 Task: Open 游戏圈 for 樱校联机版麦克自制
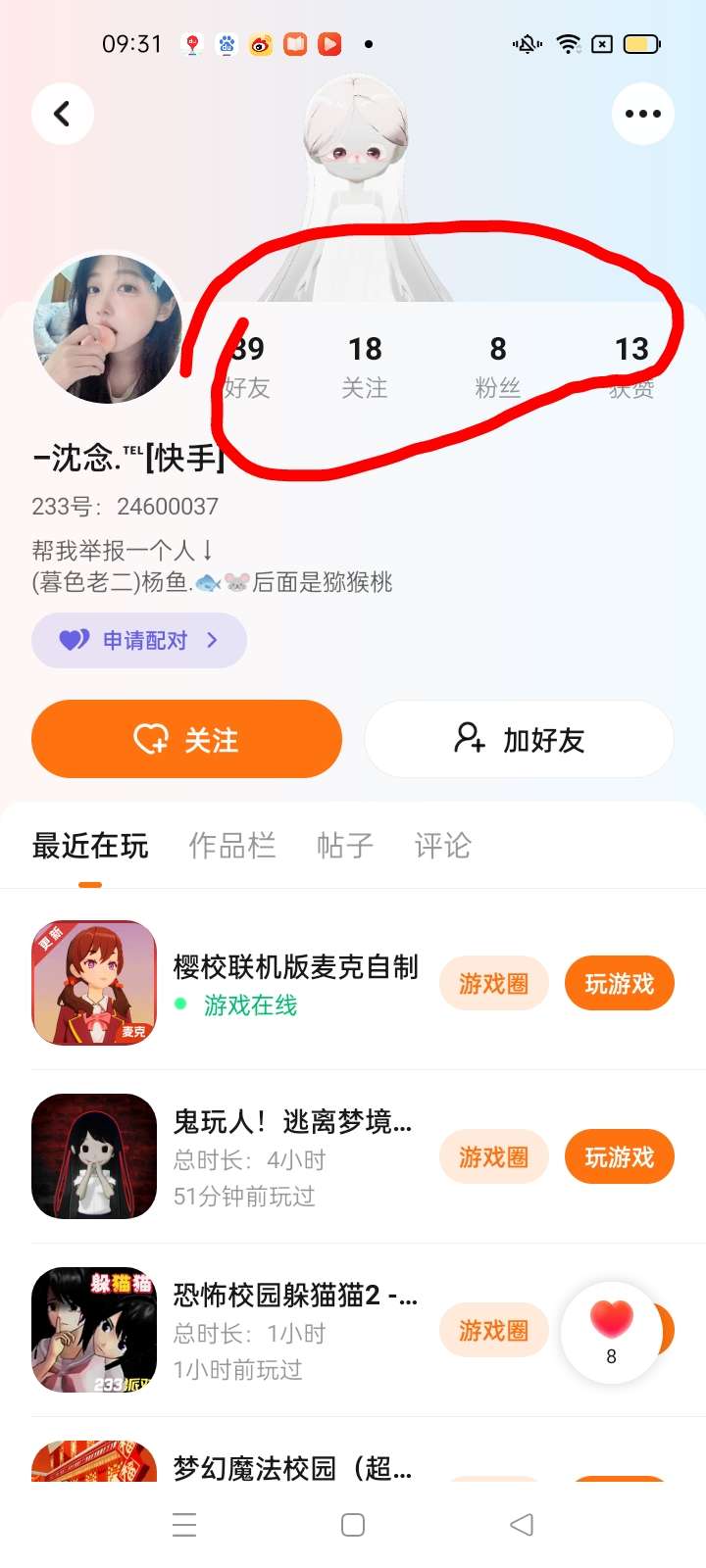point(494,983)
